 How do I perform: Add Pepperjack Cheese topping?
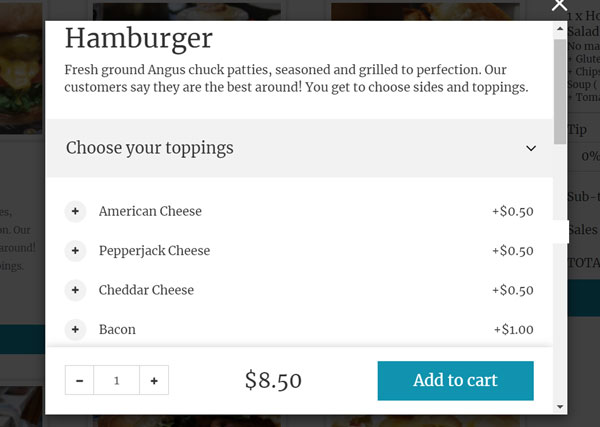click(75, 250)
